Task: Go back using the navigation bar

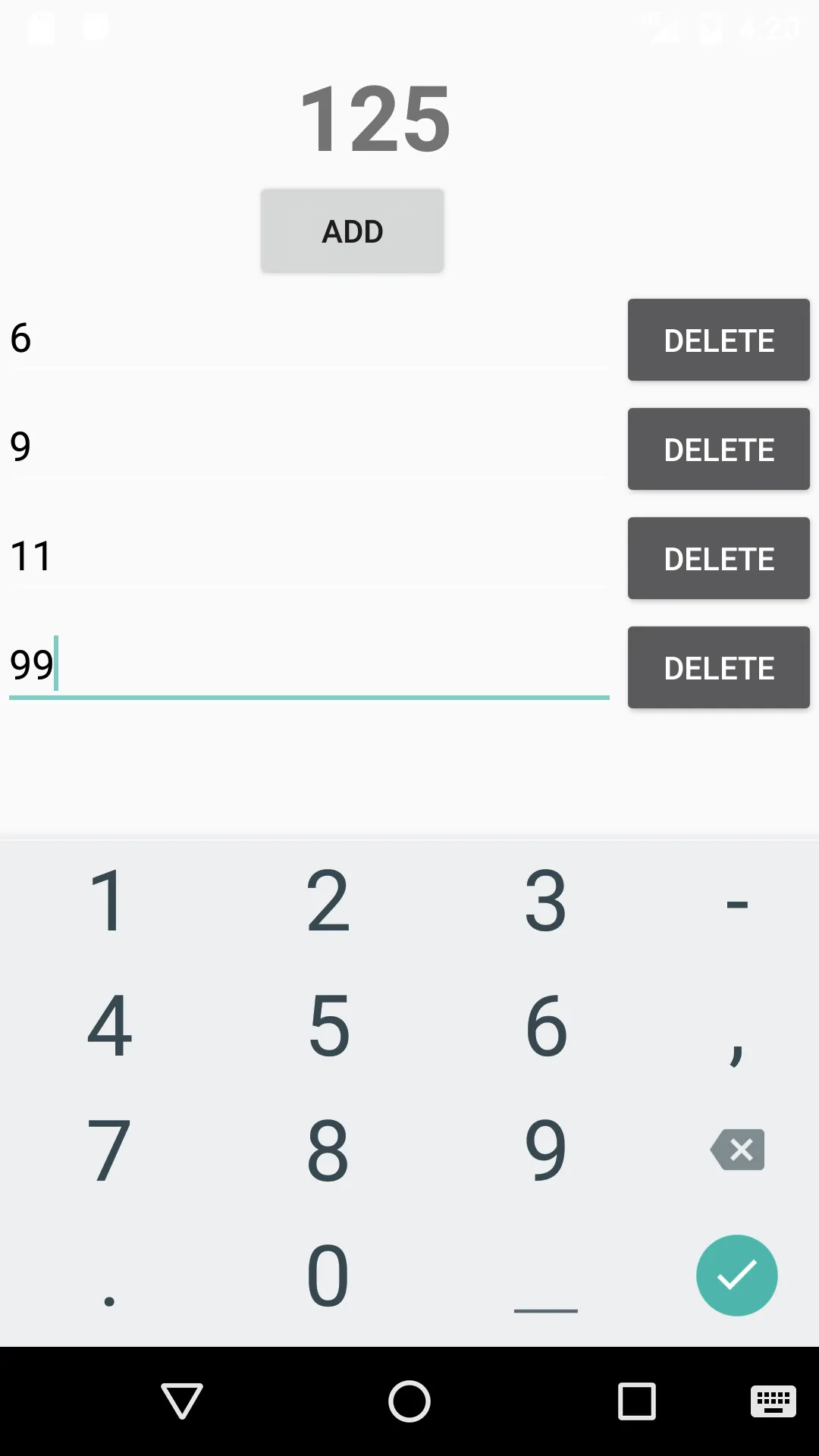Action: (x=182, y=1401)
